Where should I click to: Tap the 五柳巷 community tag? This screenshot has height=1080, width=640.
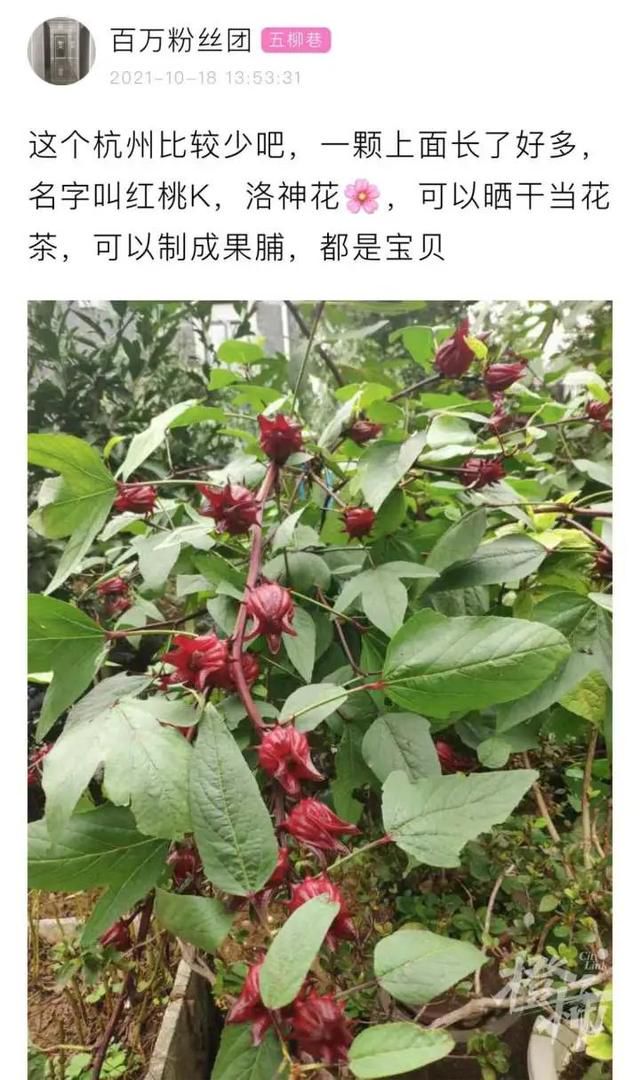pos(296,40)
